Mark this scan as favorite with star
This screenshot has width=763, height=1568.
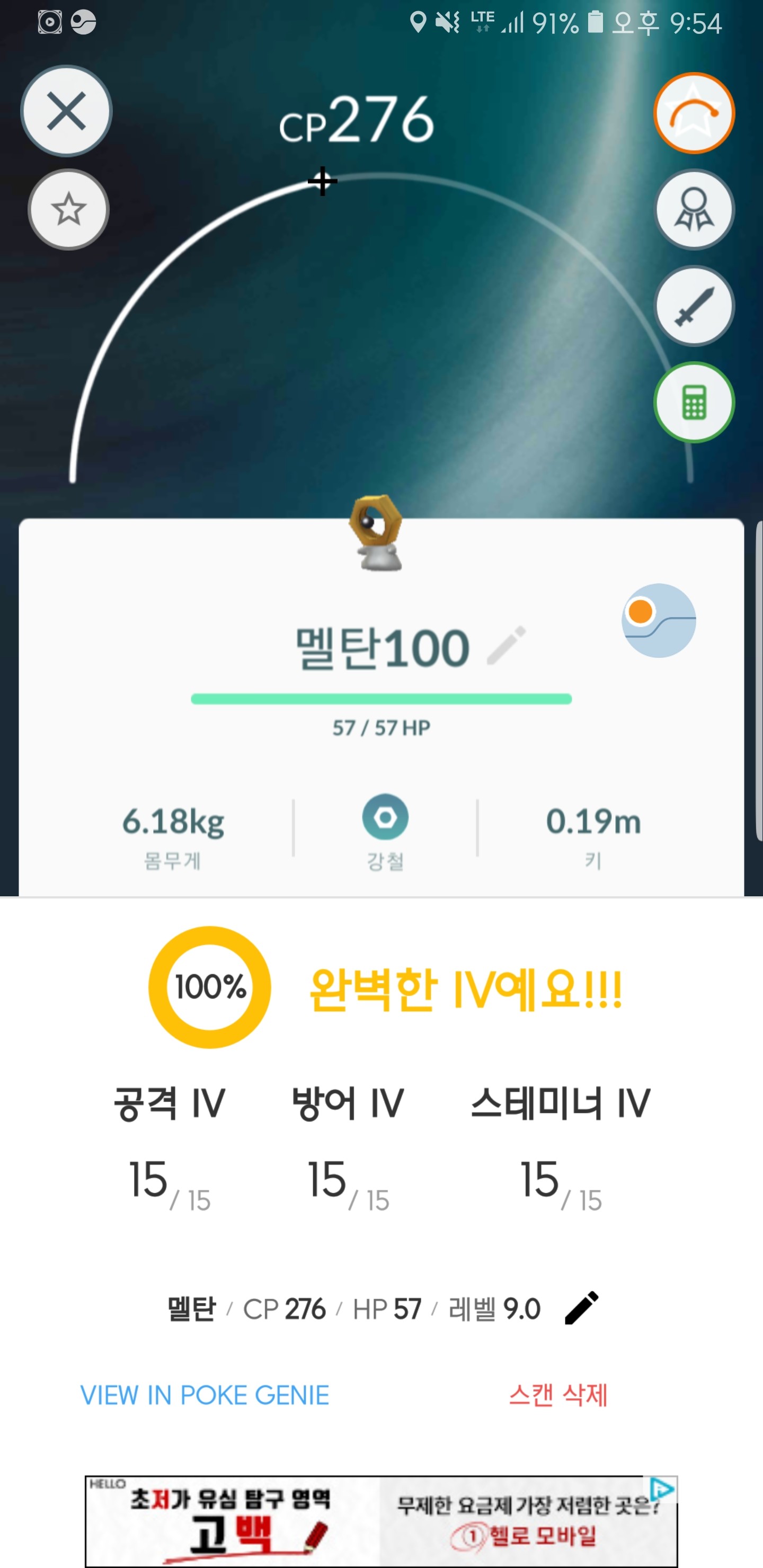(68, 209)
